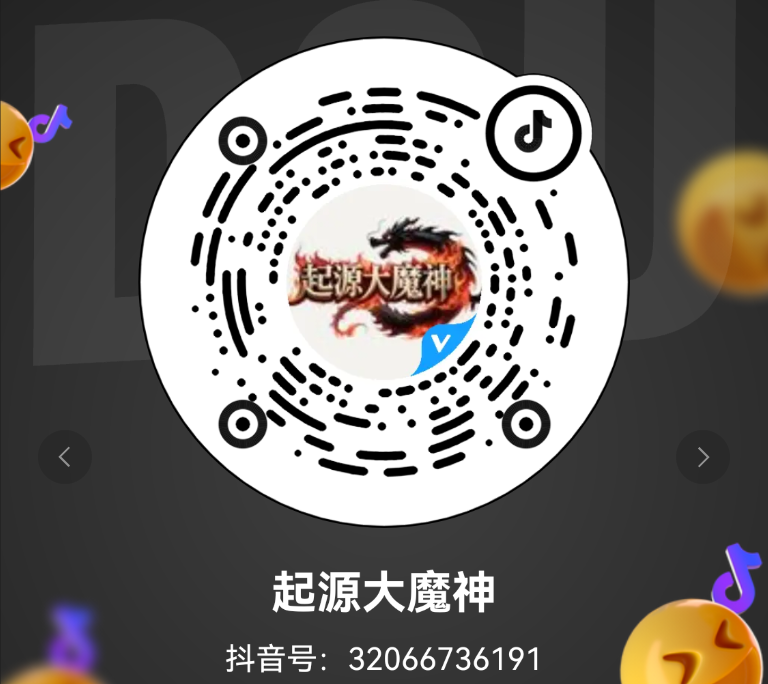Viewport: 768px width, 684px height.
Task: Show the previous QR card style
Action: tap(65, 457)
